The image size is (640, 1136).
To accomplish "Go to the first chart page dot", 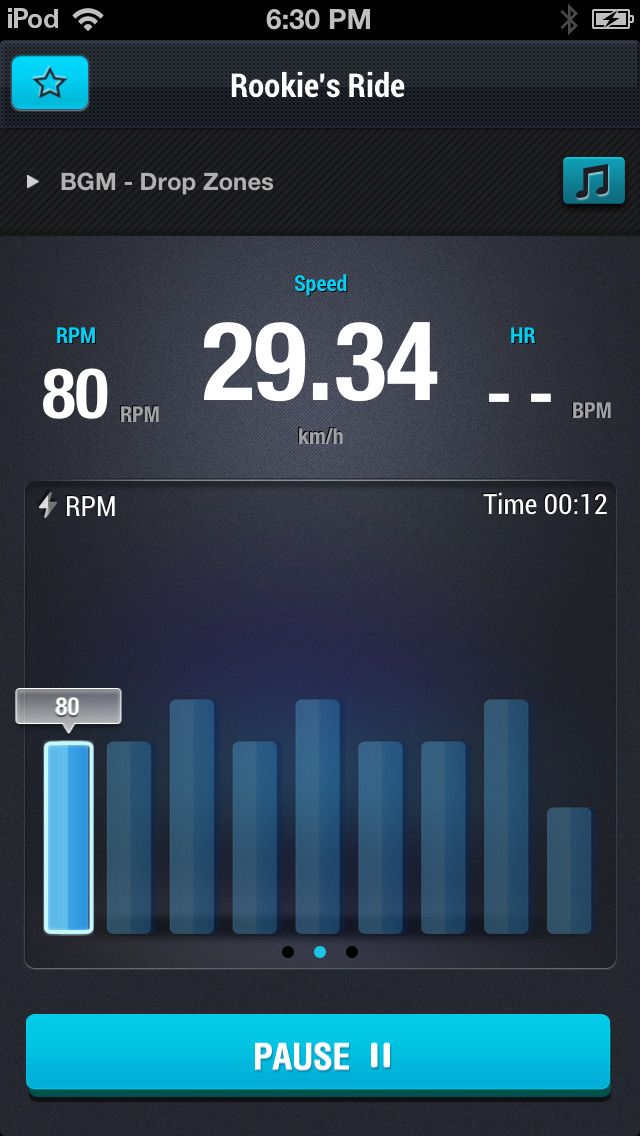I will pos(288,951).
